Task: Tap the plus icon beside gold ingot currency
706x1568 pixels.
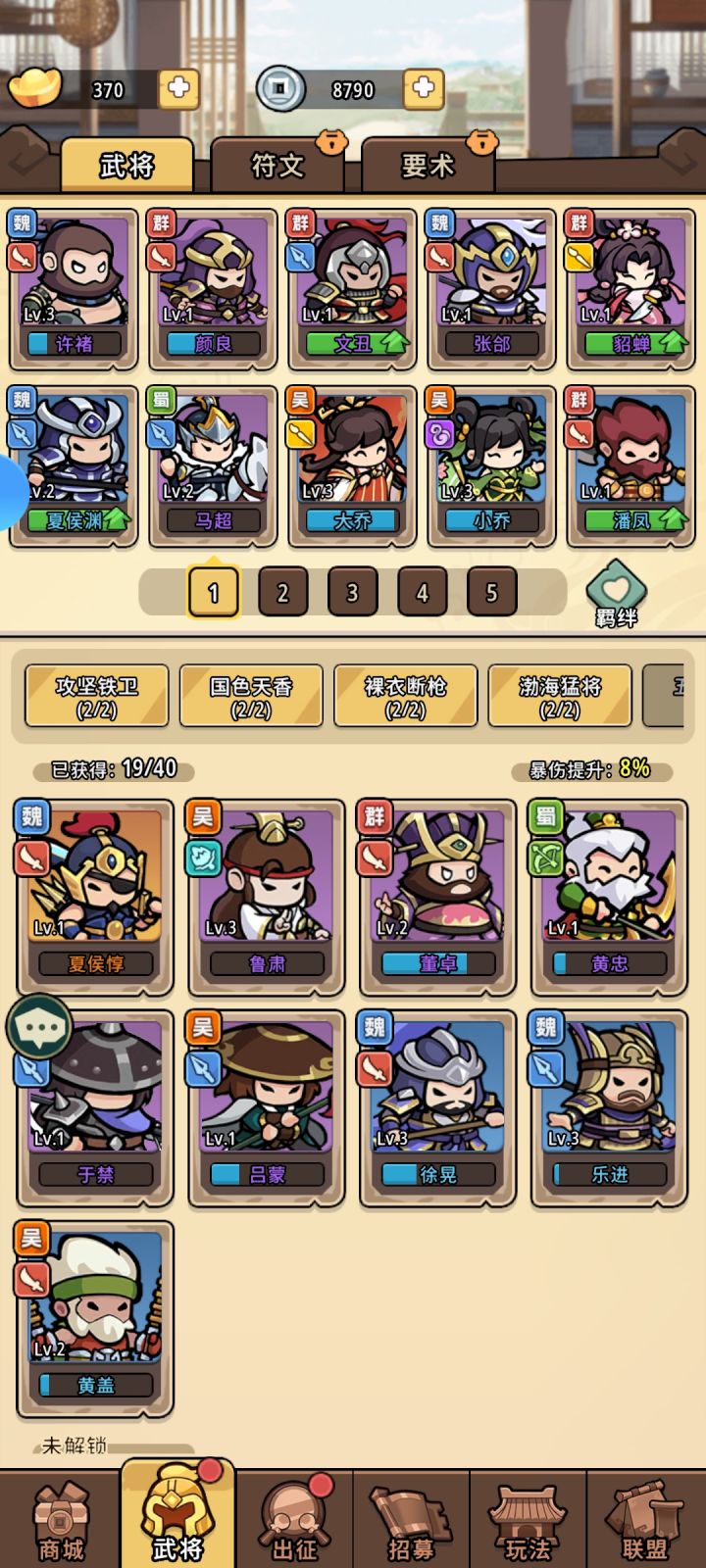Action: [176, 90]
